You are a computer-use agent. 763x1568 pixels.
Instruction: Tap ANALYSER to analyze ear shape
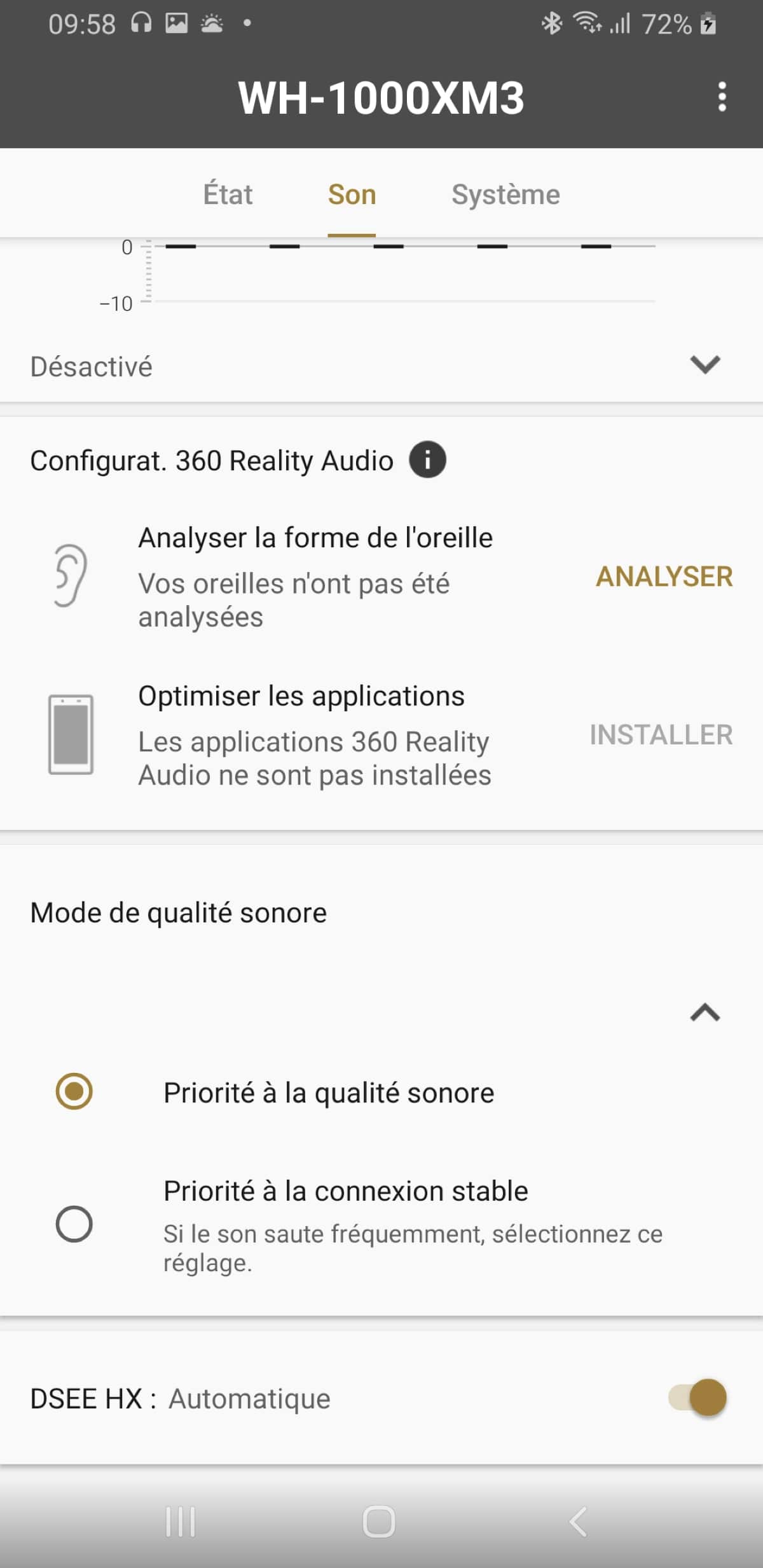tap(664, 576)
